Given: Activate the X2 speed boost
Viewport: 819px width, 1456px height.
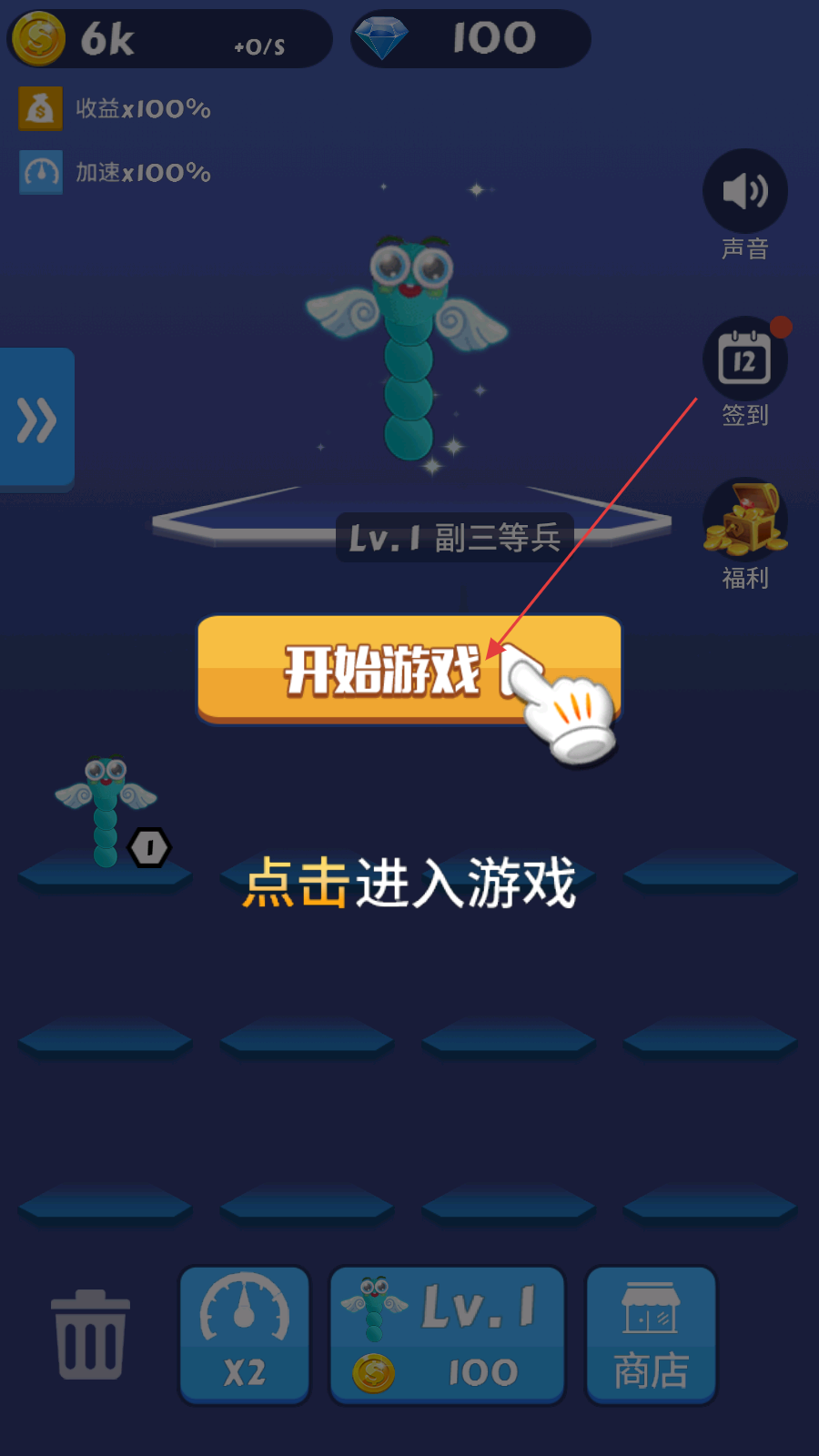Looking at the screenshot, I should pyautogui.click(x=245, y=1334).
